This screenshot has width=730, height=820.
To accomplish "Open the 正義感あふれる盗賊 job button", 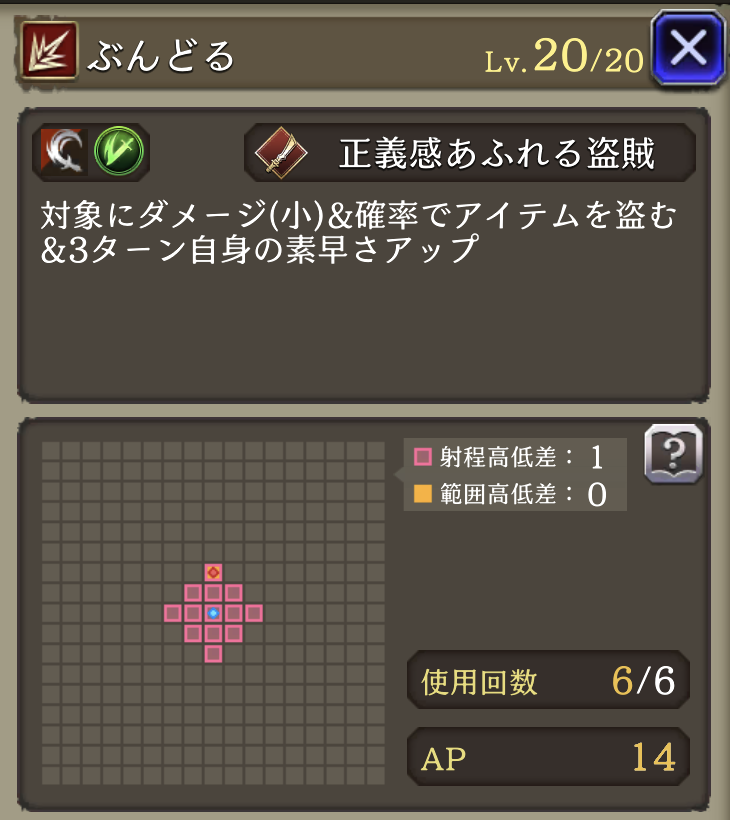I will click(470, 153).
